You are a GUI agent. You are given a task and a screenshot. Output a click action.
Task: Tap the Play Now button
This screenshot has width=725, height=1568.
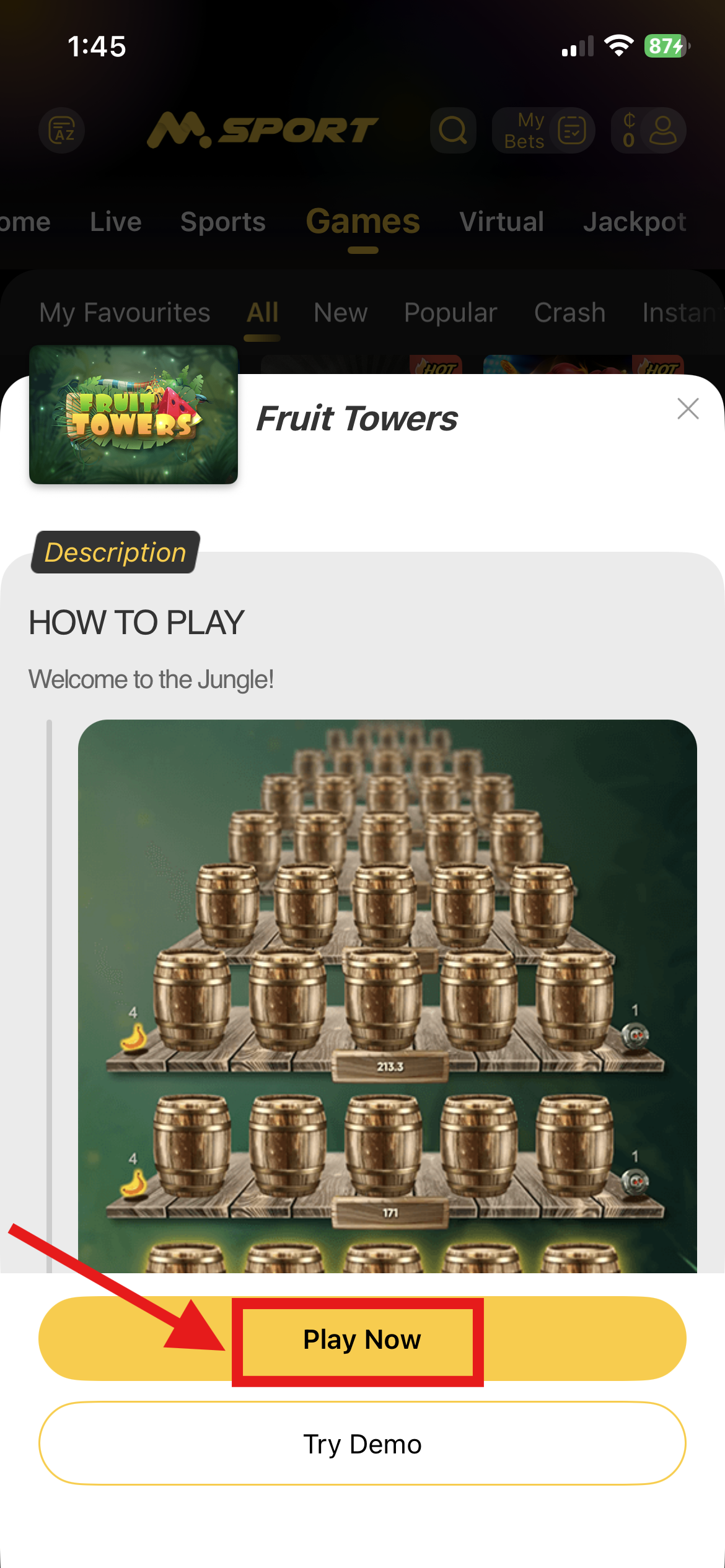coord(362,1339)
